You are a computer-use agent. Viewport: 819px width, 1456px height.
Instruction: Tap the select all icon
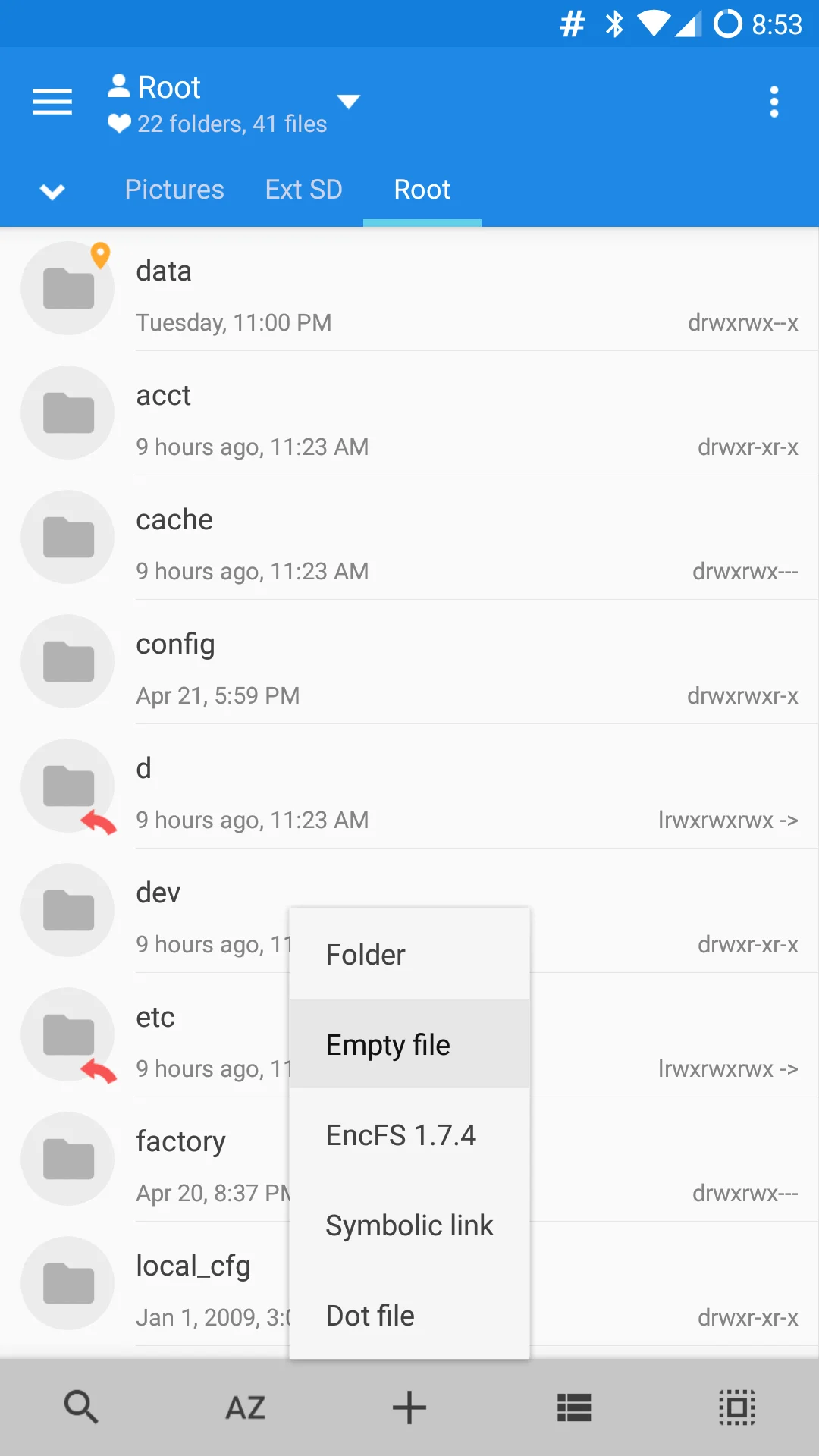tap(737, 1407)
